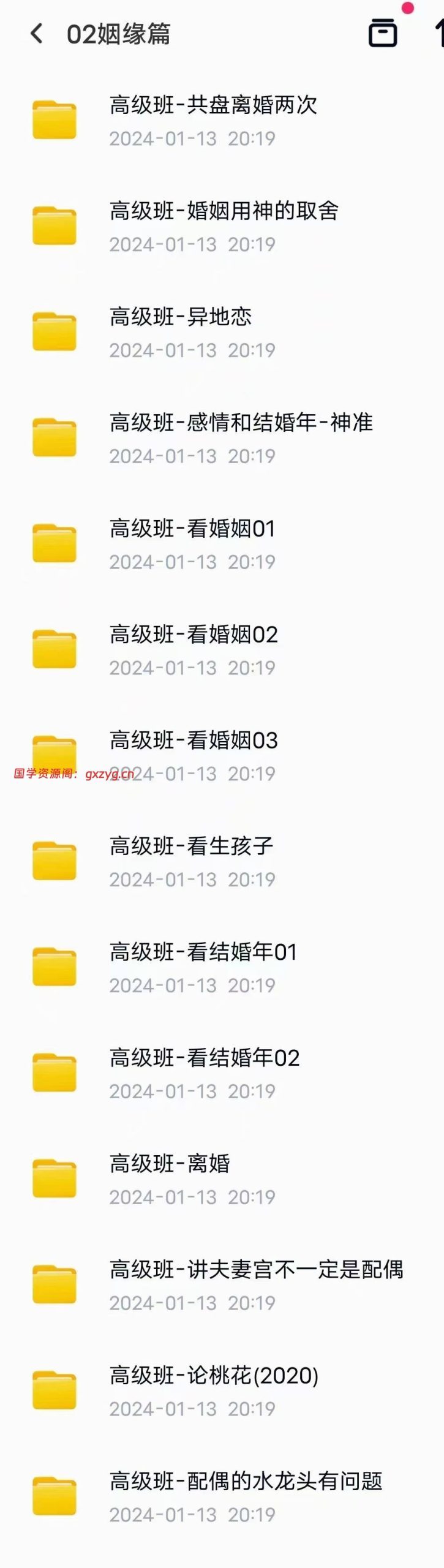The image size is (444, 1568).
Task: Open the 高级班-异地恋 folder
Action: point(181,317)
